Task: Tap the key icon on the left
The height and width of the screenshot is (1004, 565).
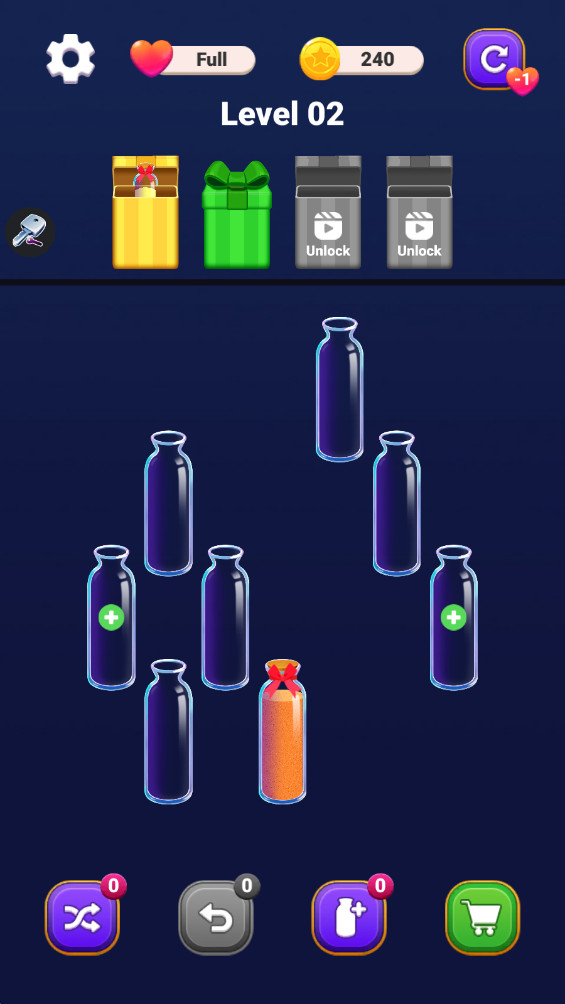Action: (x=30, y=232)
